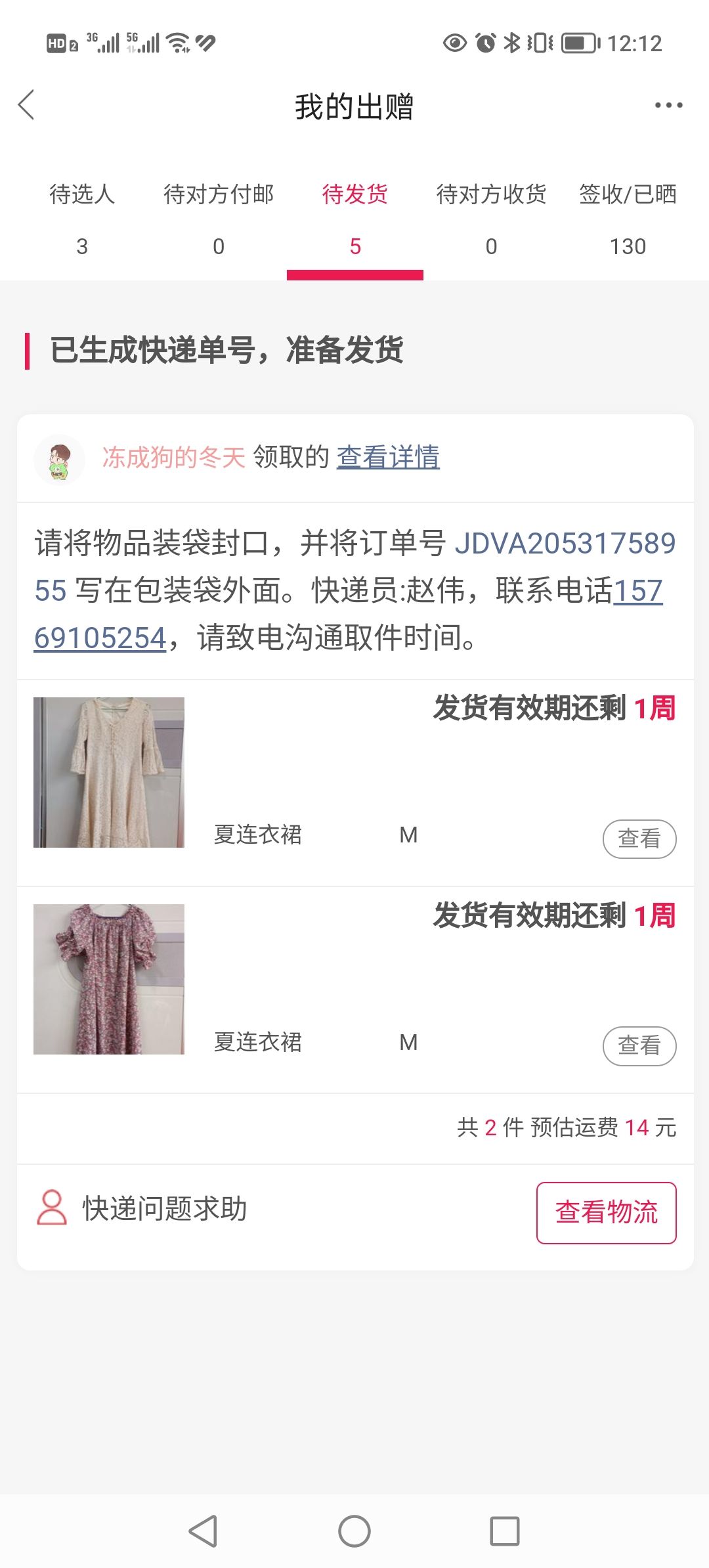Tap 查看 for the pink floral dress
Screen dimensions: 709x1568
639,1045
